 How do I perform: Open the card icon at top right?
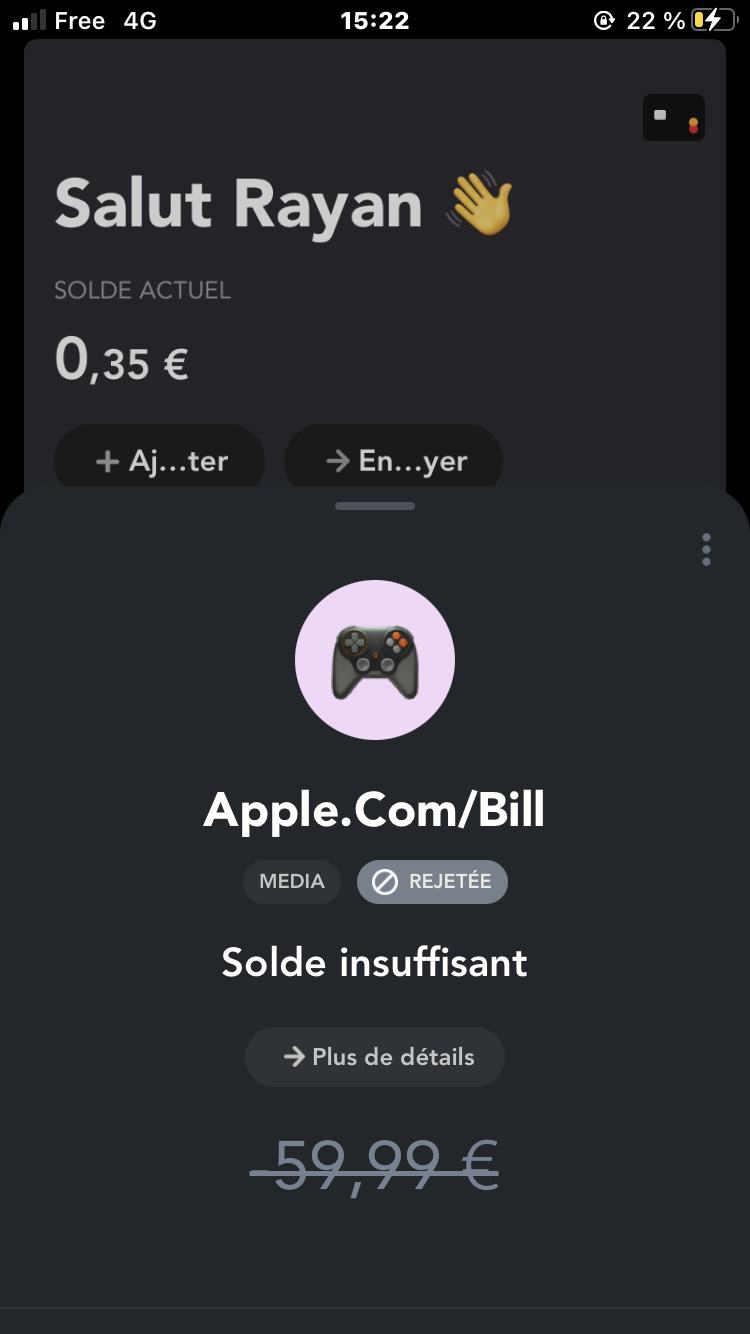click(674, 117)
